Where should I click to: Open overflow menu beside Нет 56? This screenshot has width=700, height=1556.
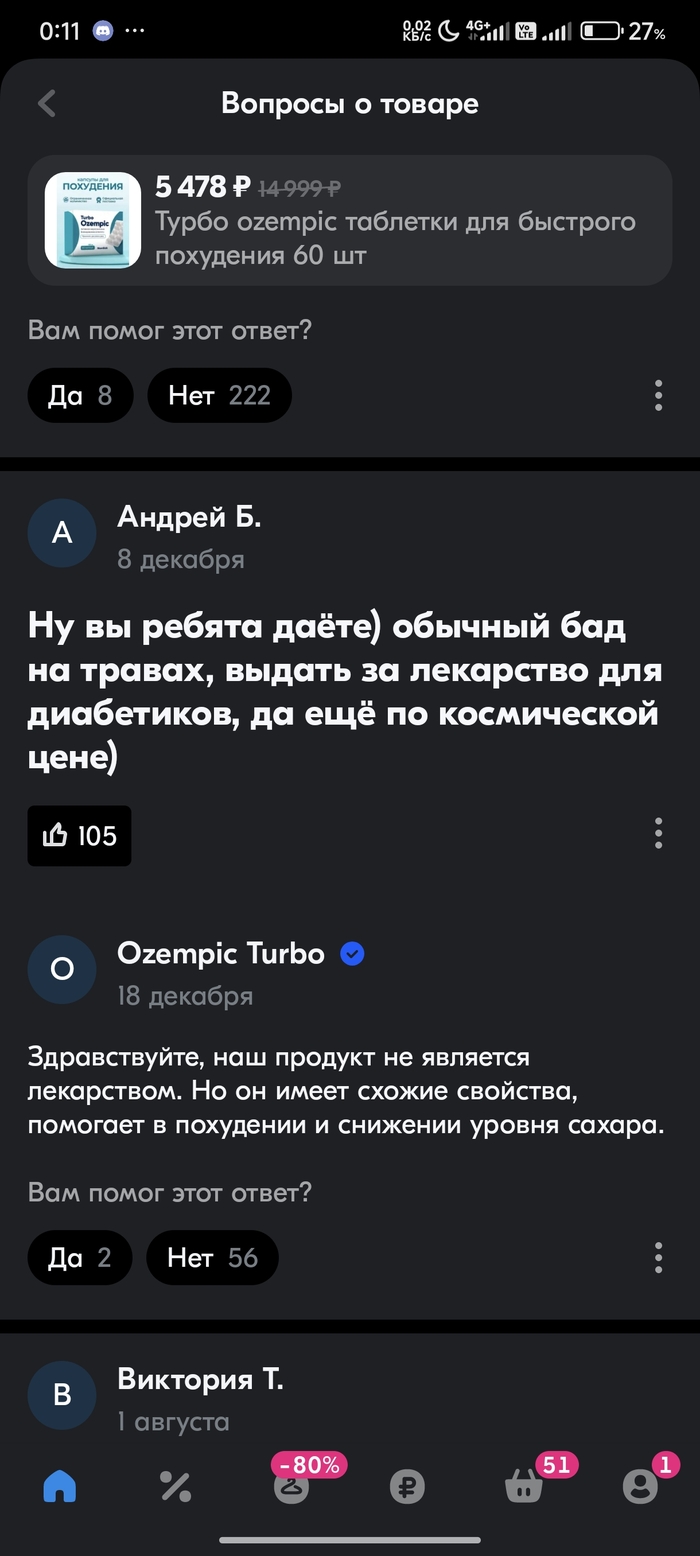[658, 1257]
